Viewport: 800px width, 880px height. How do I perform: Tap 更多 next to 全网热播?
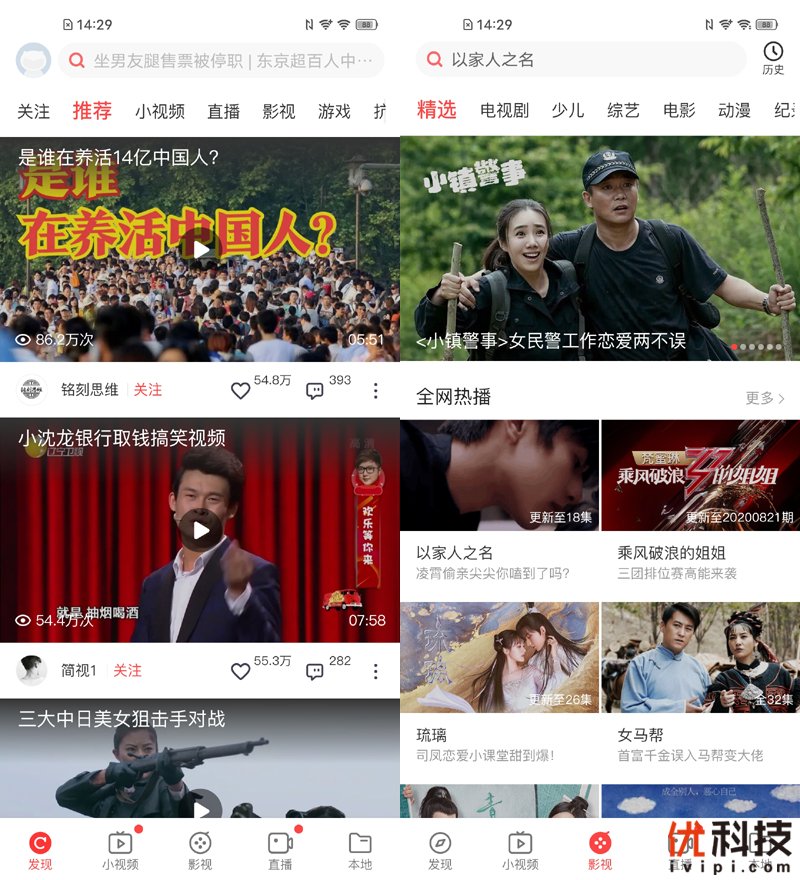(x=764, y=398)
